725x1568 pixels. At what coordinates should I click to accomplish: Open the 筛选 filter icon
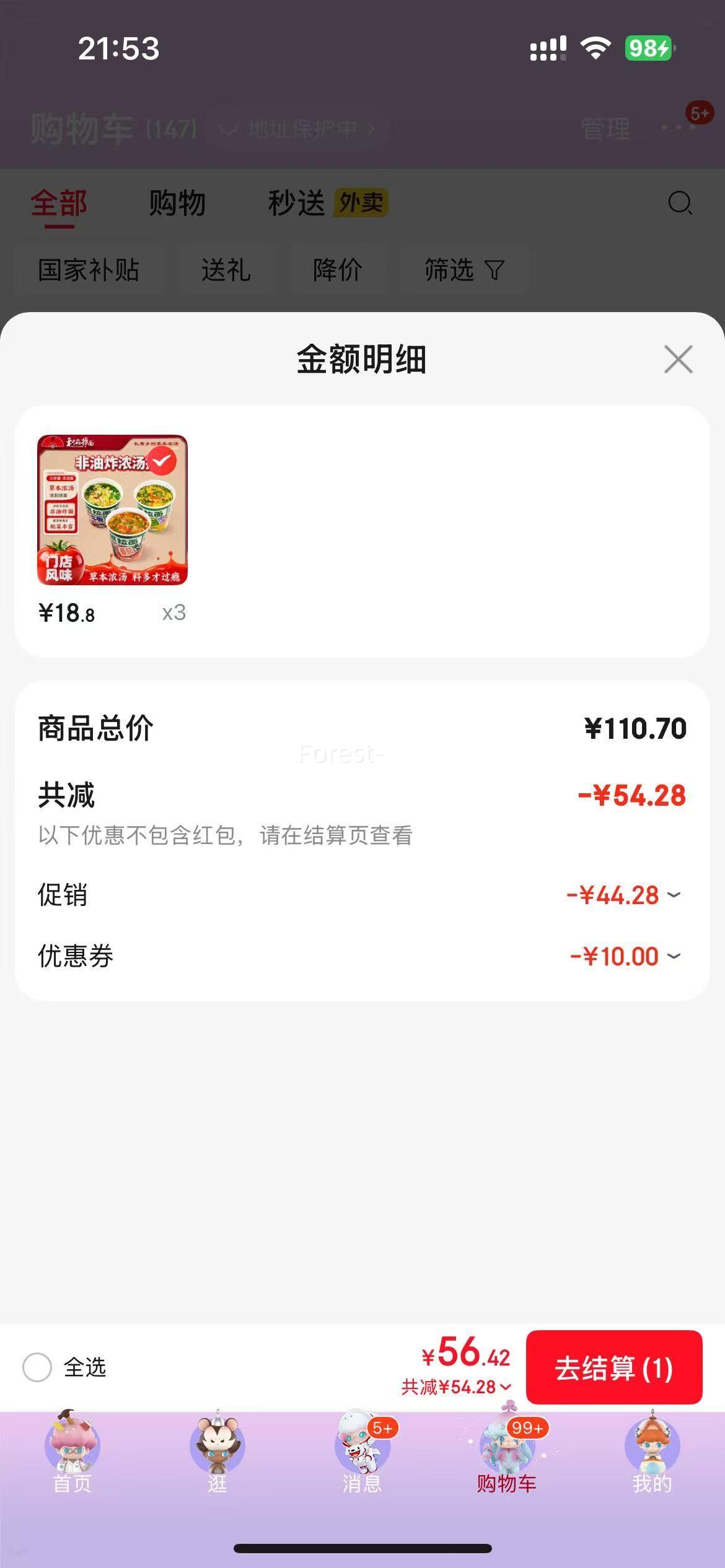[462, 269]
